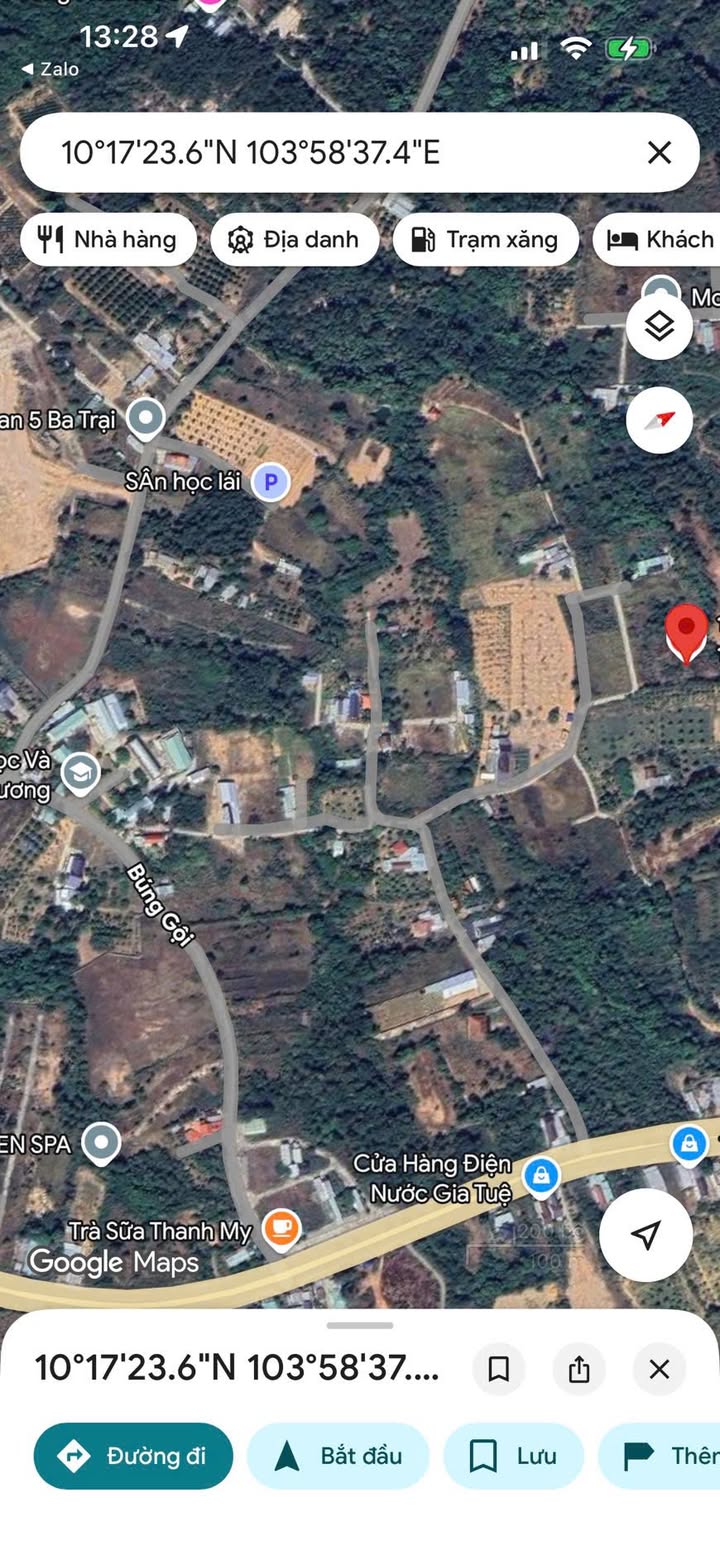This screenshot has width=720, height=1560.
Task: Filter by Địa danh chip
Action: pyautogui.click(x=295, y=239)
